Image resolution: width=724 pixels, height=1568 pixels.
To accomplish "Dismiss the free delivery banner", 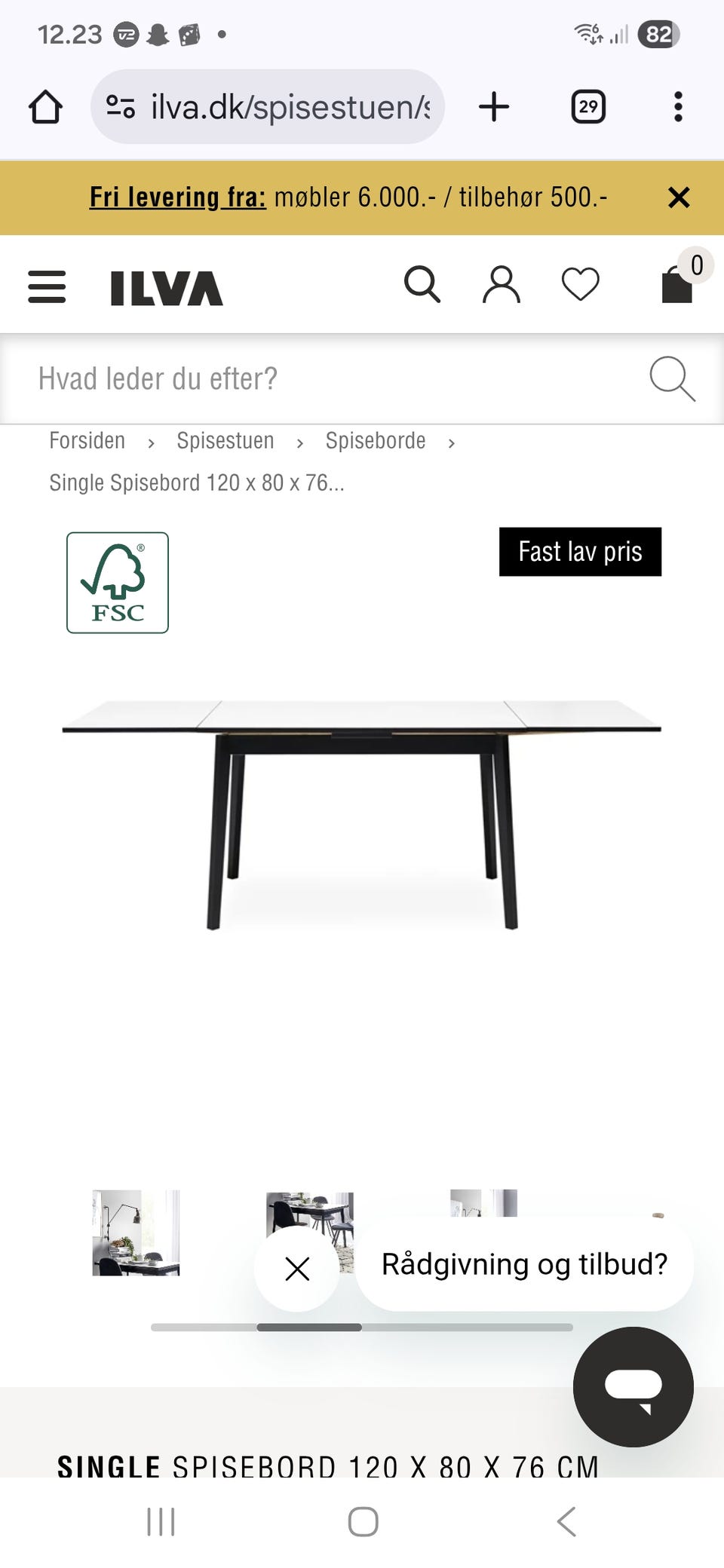I will (x=680, y=198).
